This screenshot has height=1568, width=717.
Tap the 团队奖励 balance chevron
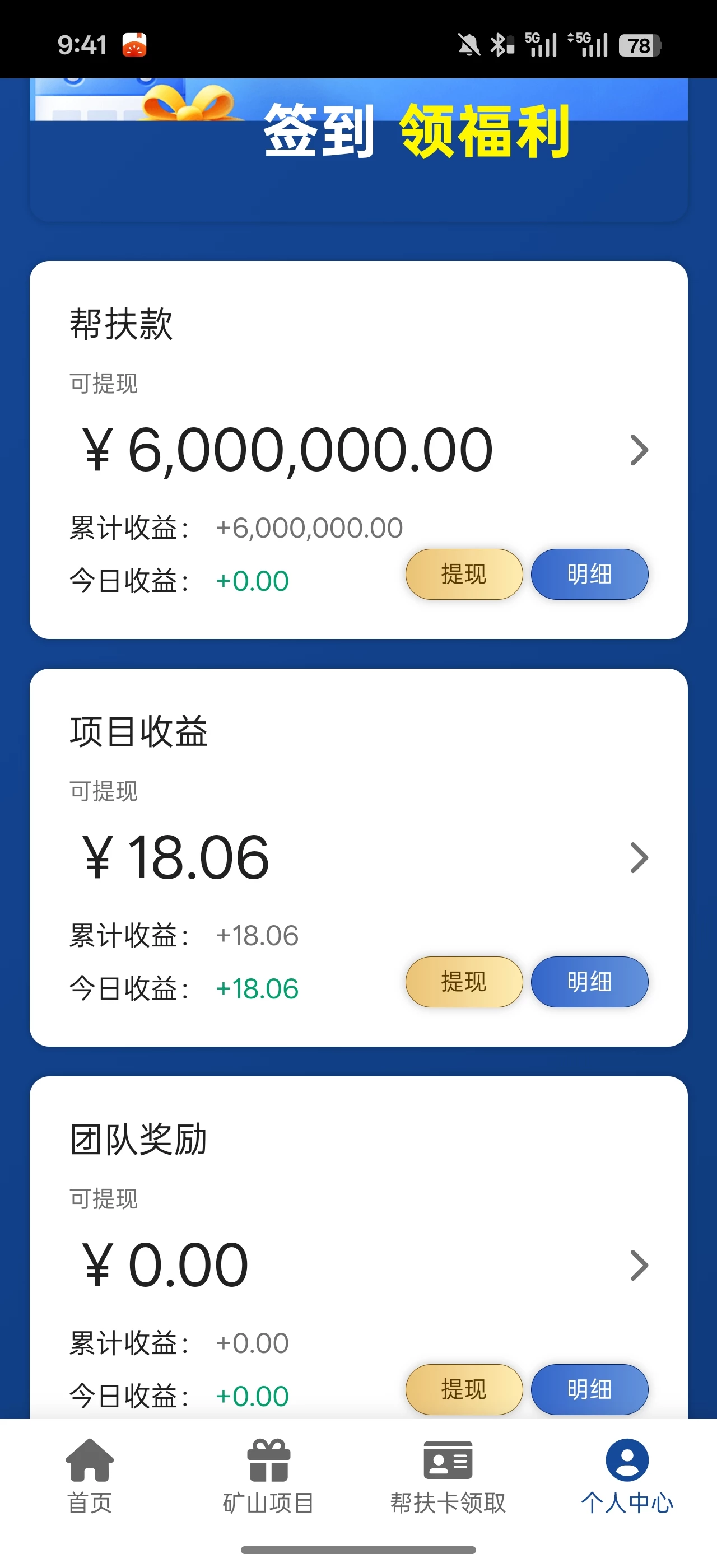coord(639,1266)
